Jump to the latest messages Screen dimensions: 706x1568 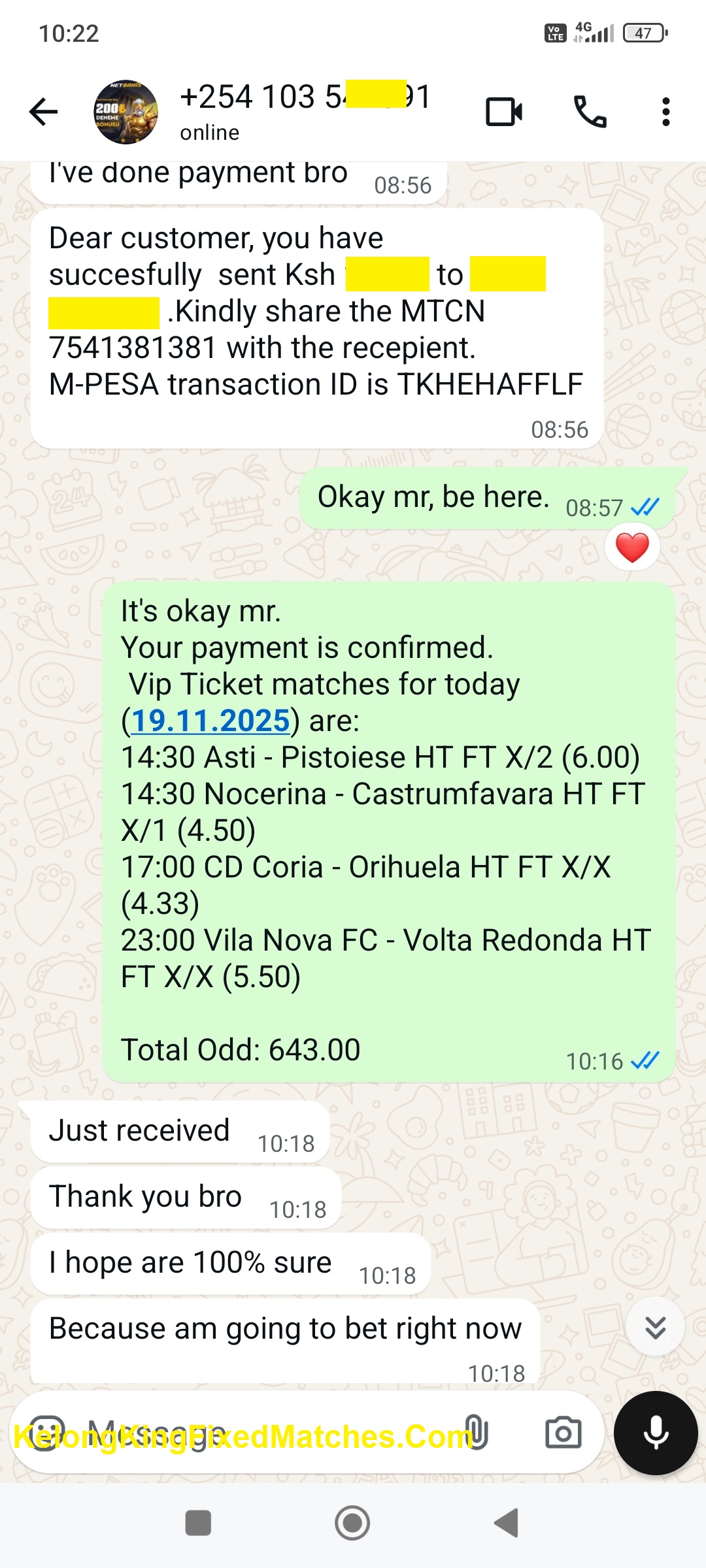655,1327
